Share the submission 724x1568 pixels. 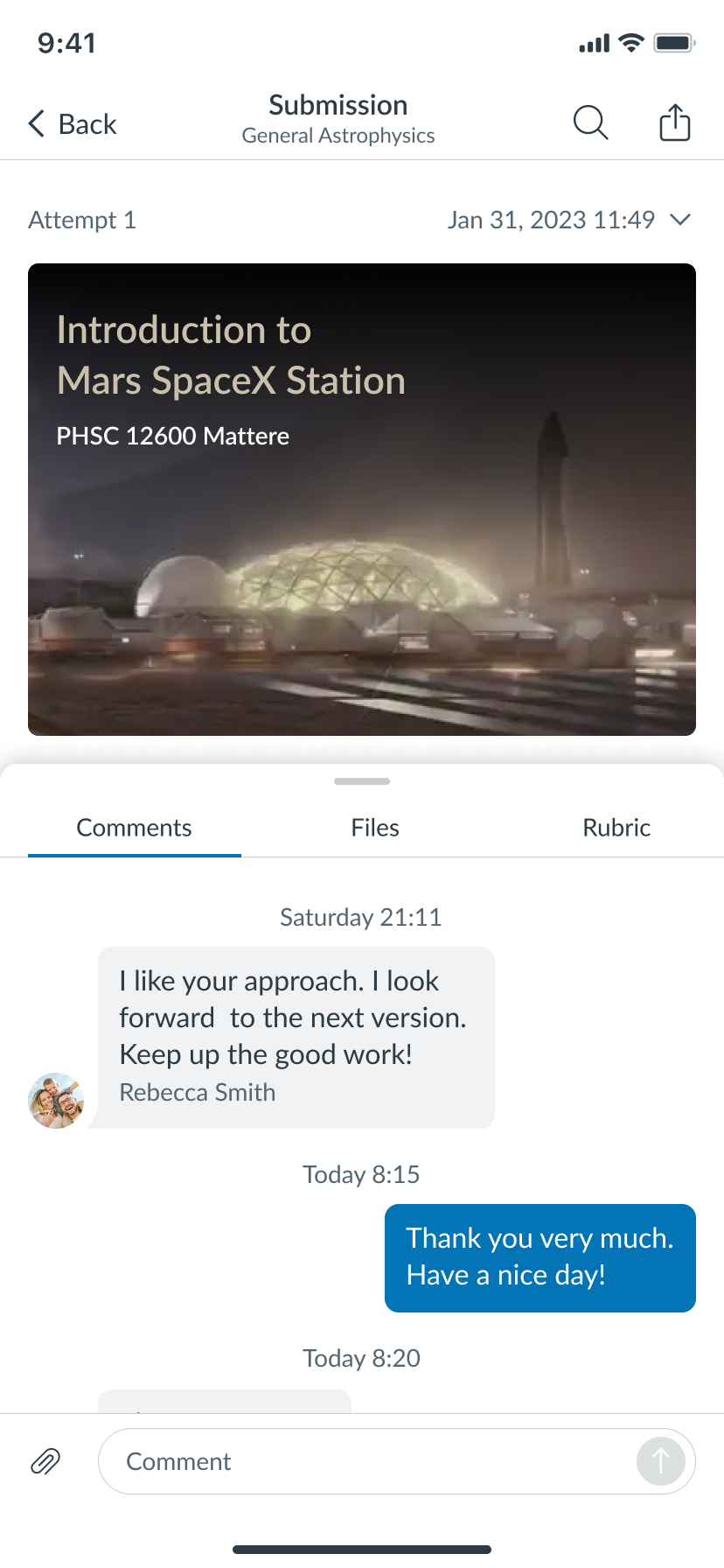pos(674,122)
